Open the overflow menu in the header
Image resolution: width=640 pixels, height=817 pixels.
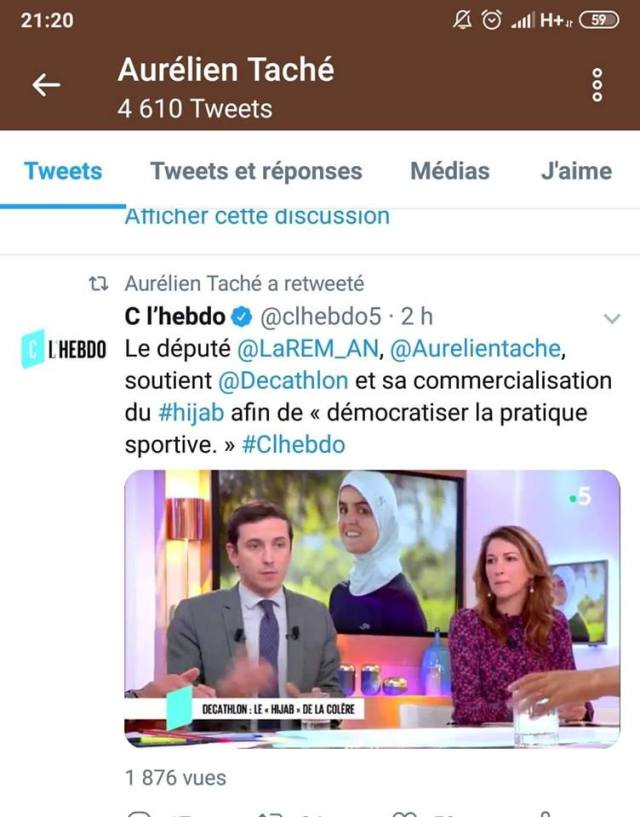pyautogui.click(x=598, y=86)
